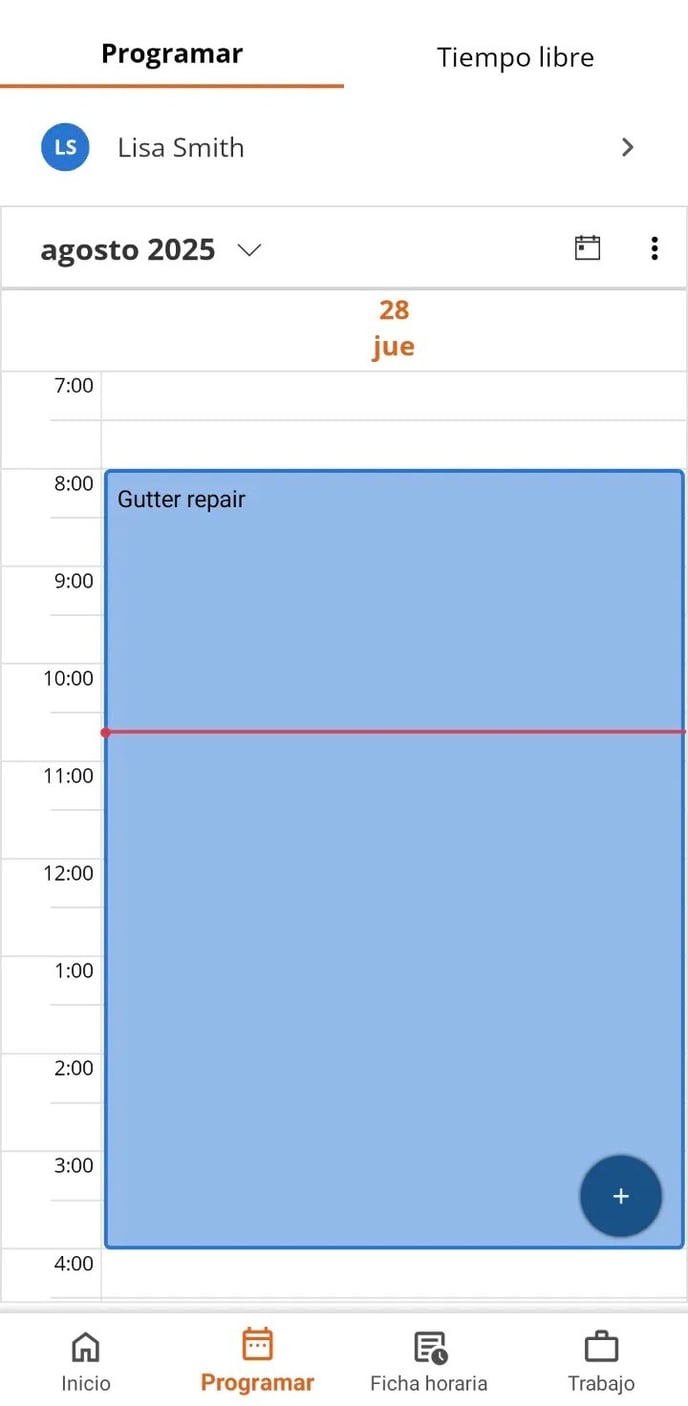688x1406 pixels.
Task: Switch to the Trabajo tab
Action: [601, 1361]
